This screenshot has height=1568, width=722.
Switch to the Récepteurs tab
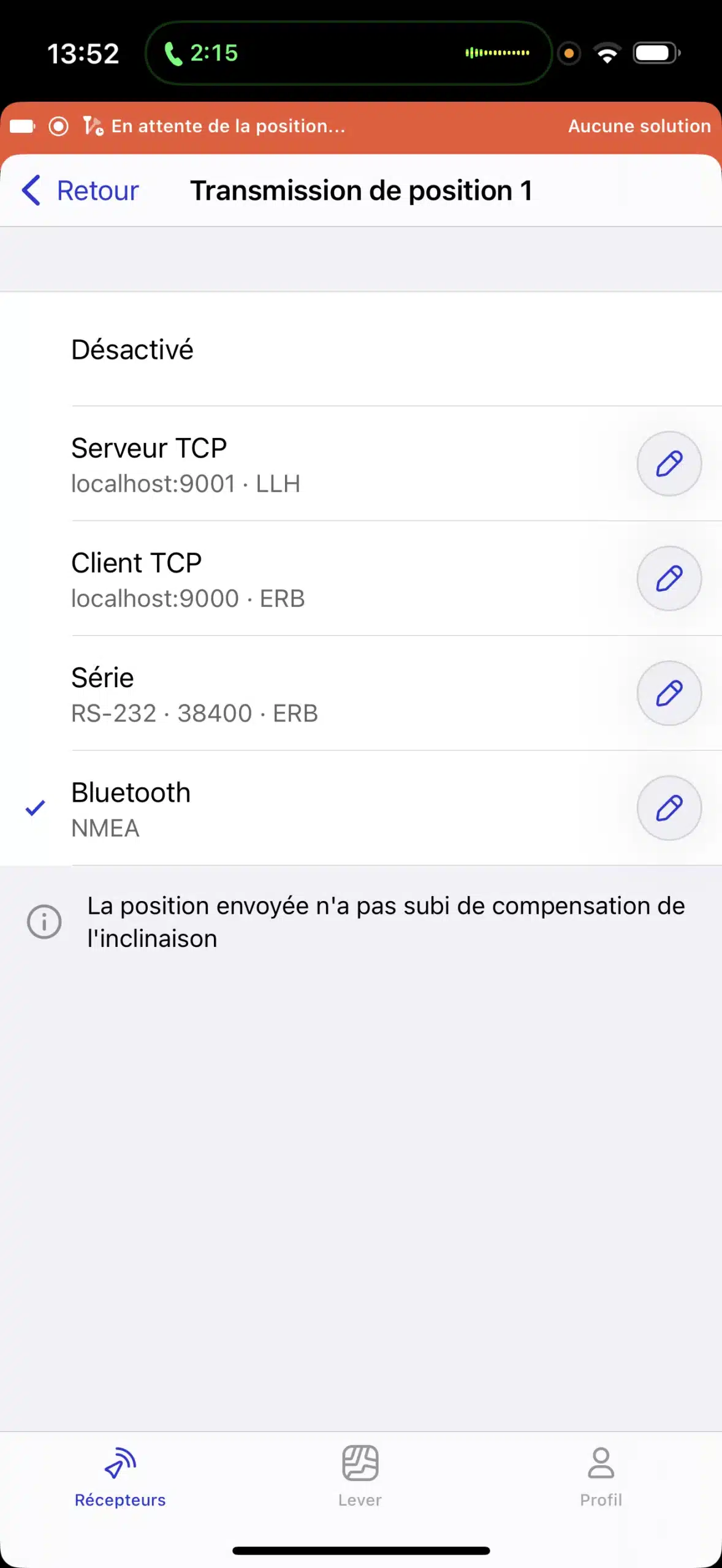[x=120, y=1477]
